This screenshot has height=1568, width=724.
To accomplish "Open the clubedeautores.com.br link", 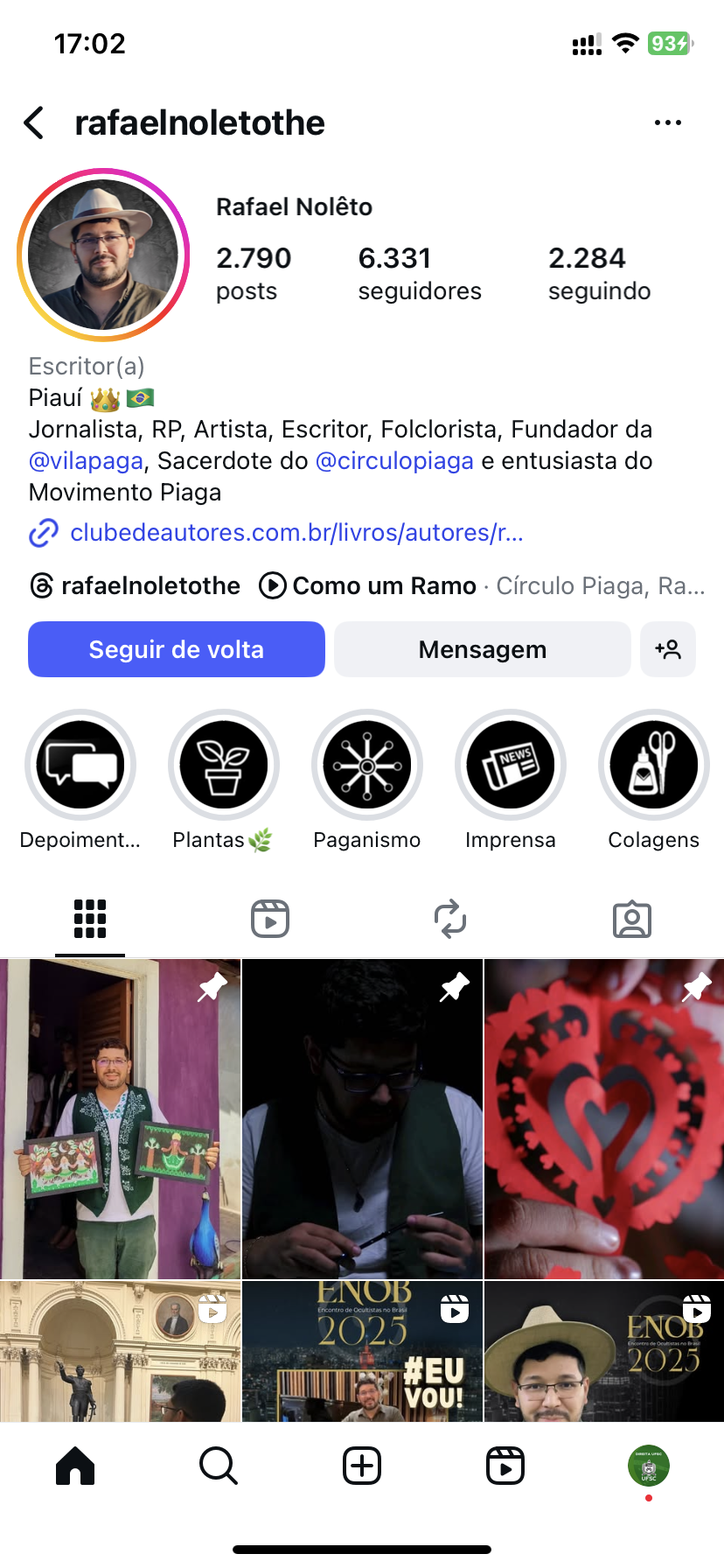I will coord(296,532).
